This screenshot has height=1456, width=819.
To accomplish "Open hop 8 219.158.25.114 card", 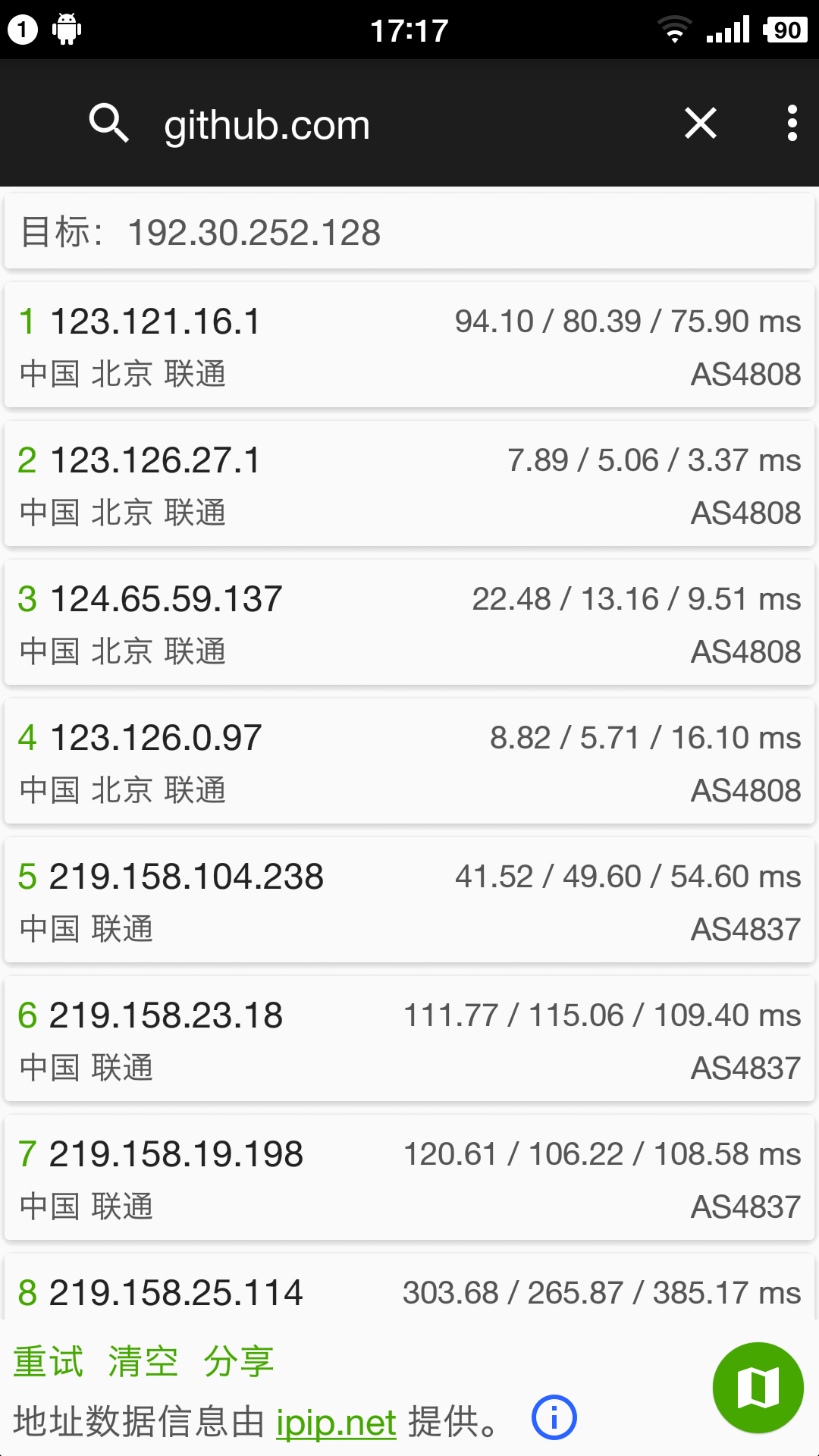I will pyautogui.click(x=409, y=1287).
